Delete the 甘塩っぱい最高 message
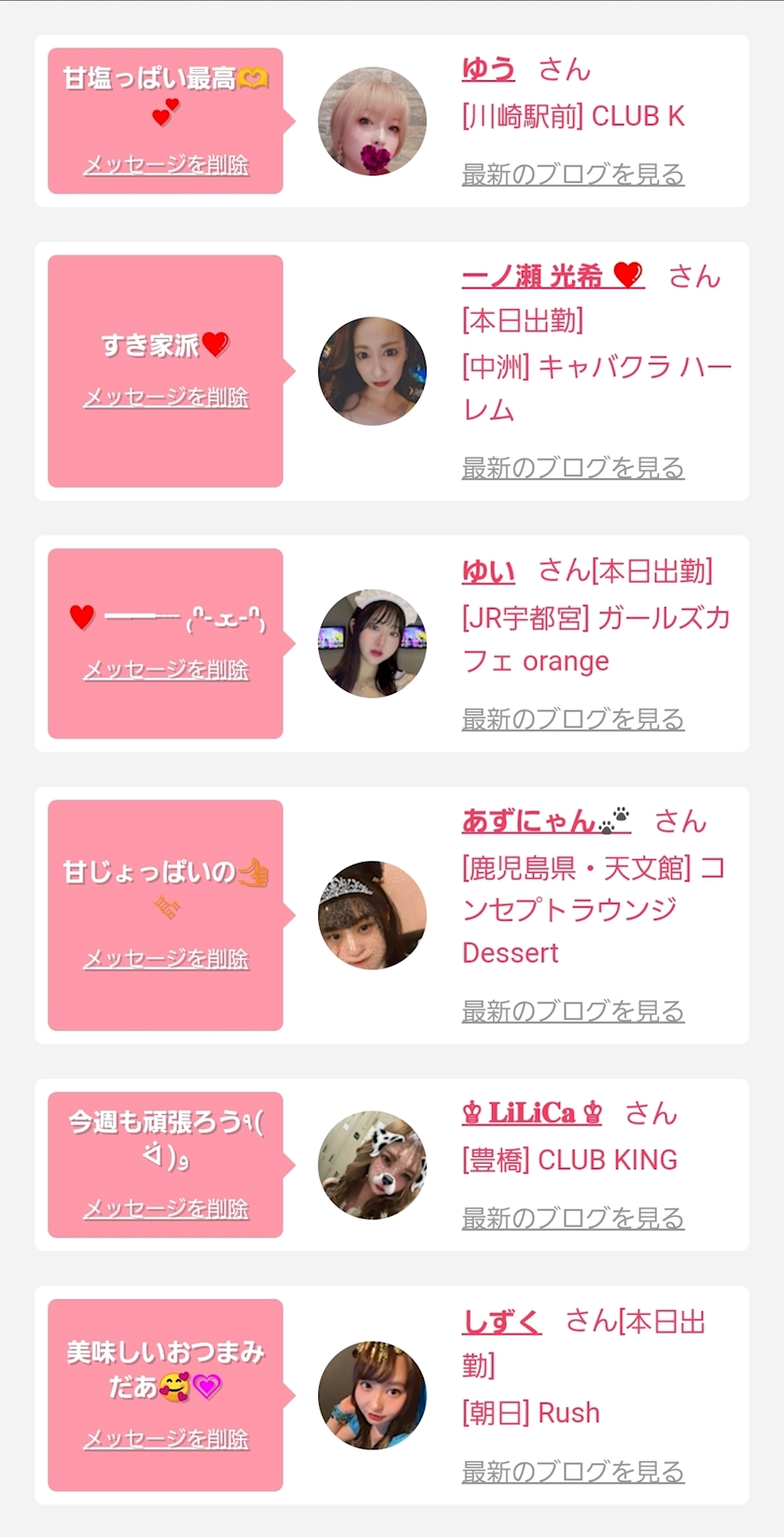This screenshot has width=784, height=1538. [166, 165]
